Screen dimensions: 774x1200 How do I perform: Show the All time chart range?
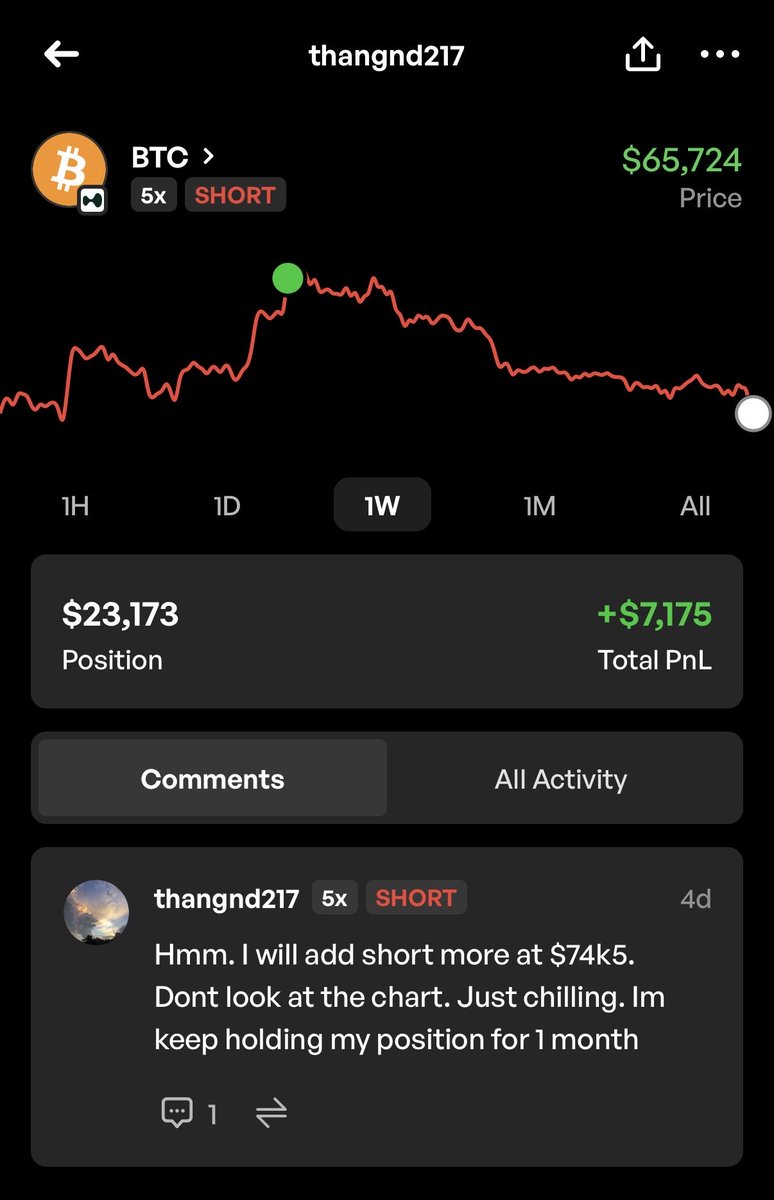point(695,506)
